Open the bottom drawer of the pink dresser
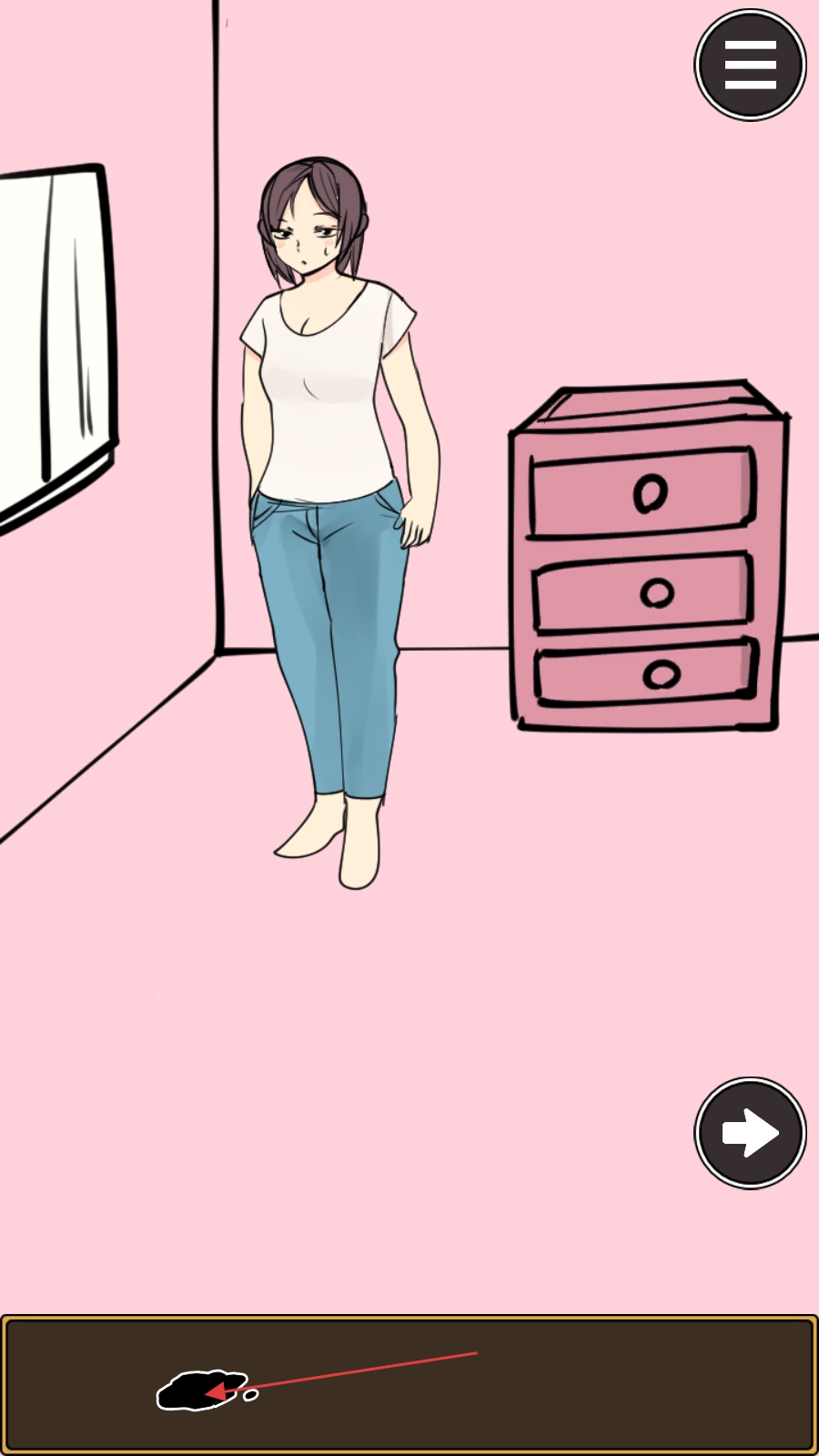The width and height of the screenshot is (819, 1456). coord(647,674)
